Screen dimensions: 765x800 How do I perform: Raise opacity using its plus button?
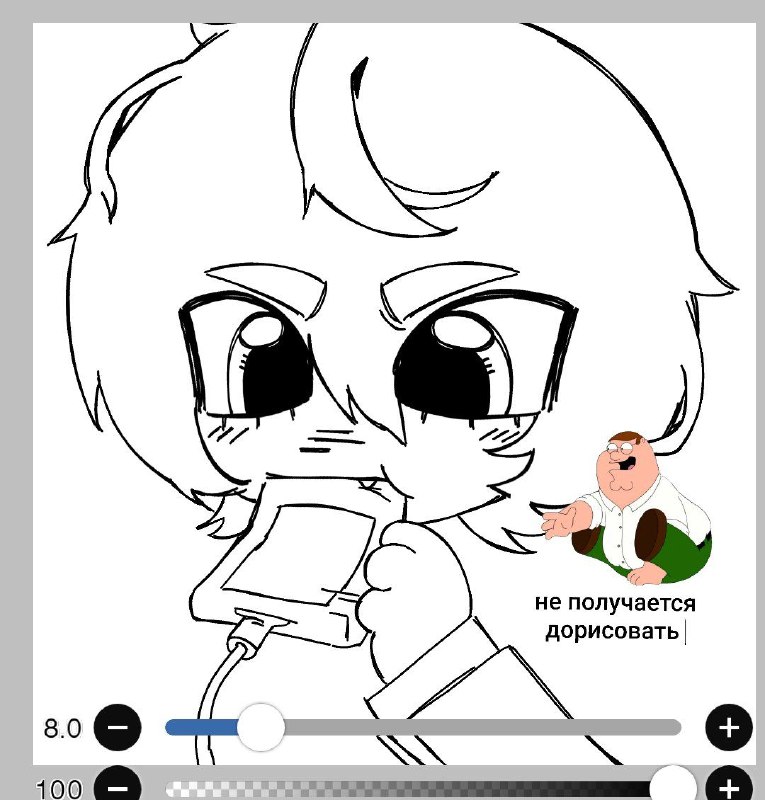click(729, 786)
